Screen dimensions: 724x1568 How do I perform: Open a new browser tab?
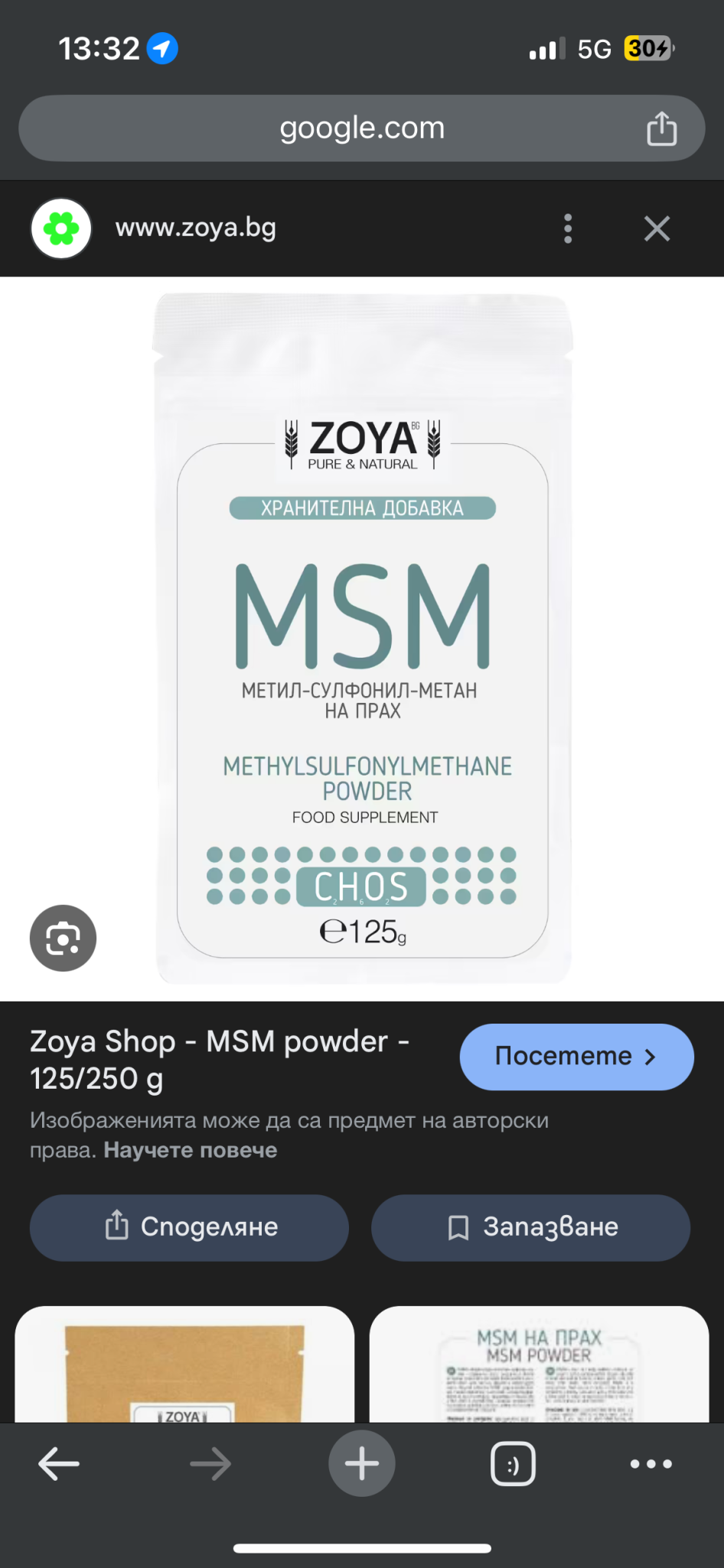[362, 1463]
